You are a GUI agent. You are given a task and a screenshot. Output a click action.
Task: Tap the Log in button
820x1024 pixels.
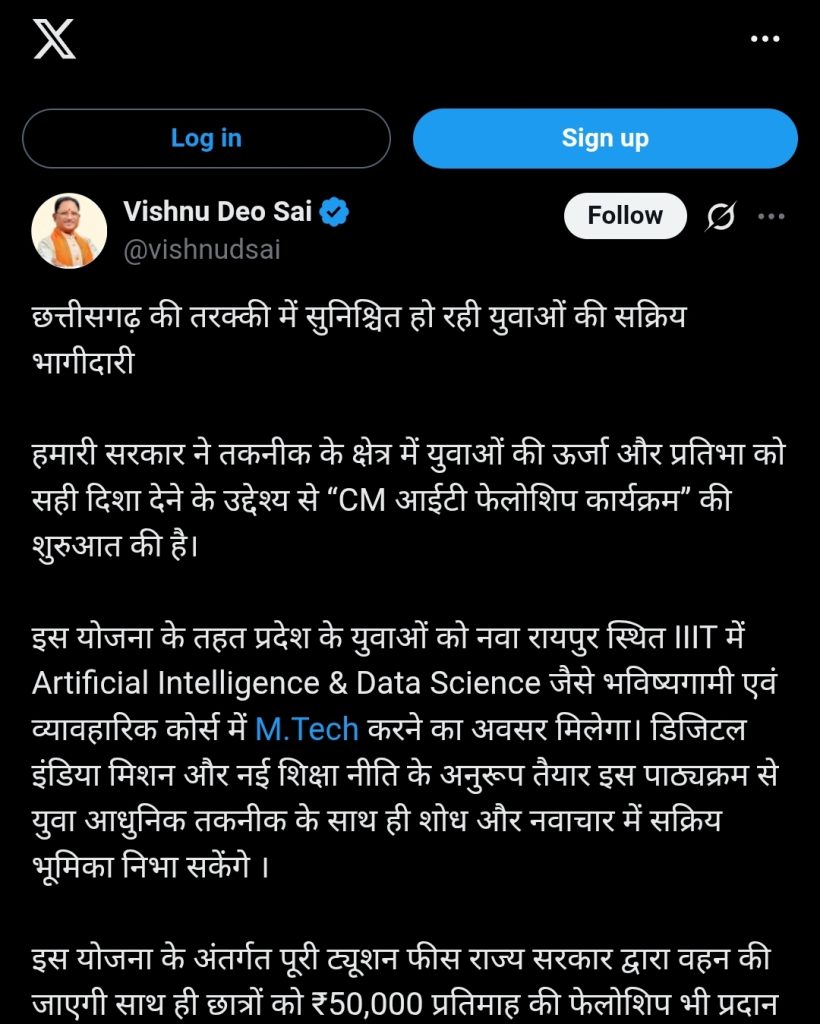(206, 138)
